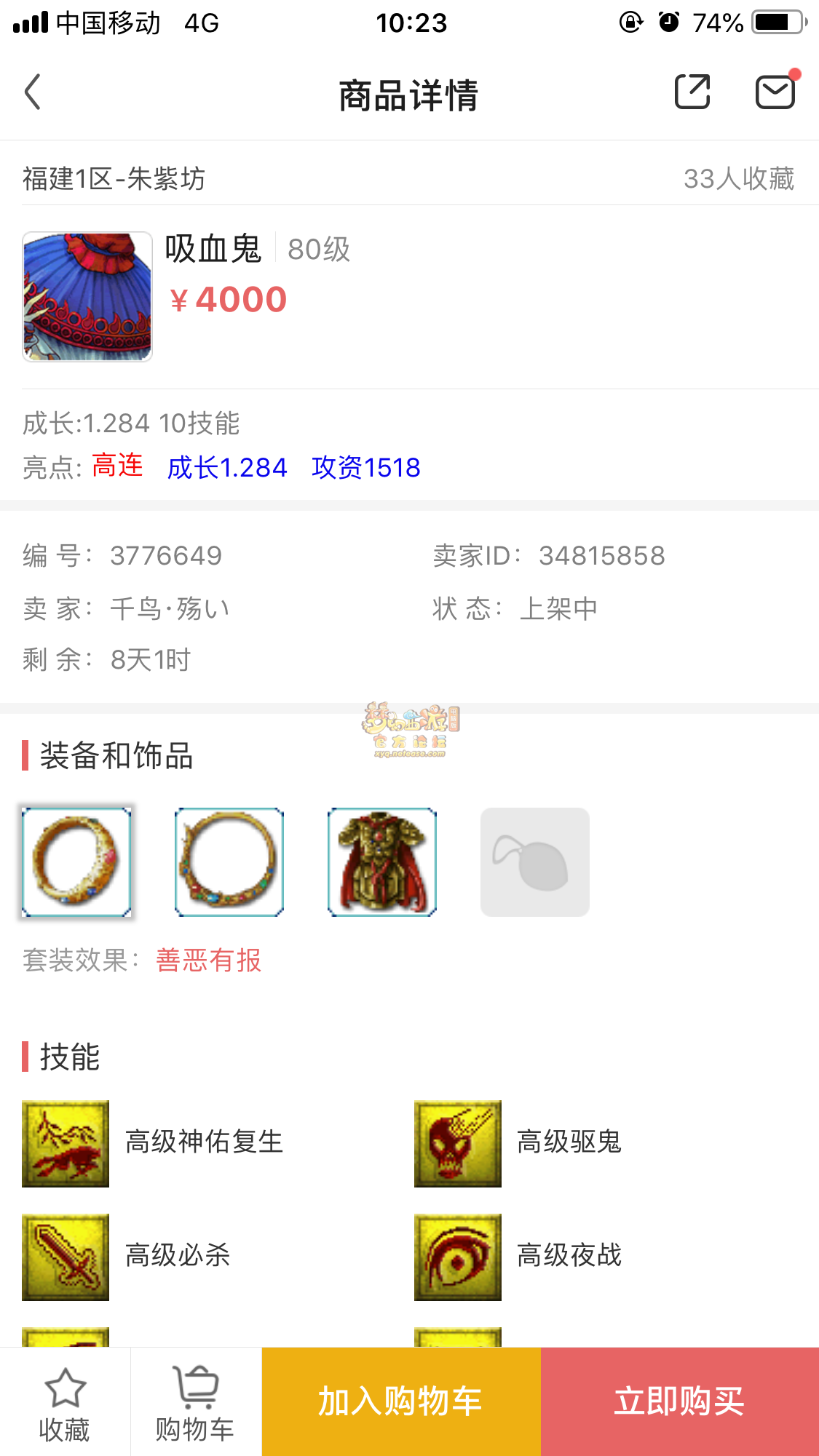View the jeweled collar equipment item
819x1456 pixels.
(229, 862)
